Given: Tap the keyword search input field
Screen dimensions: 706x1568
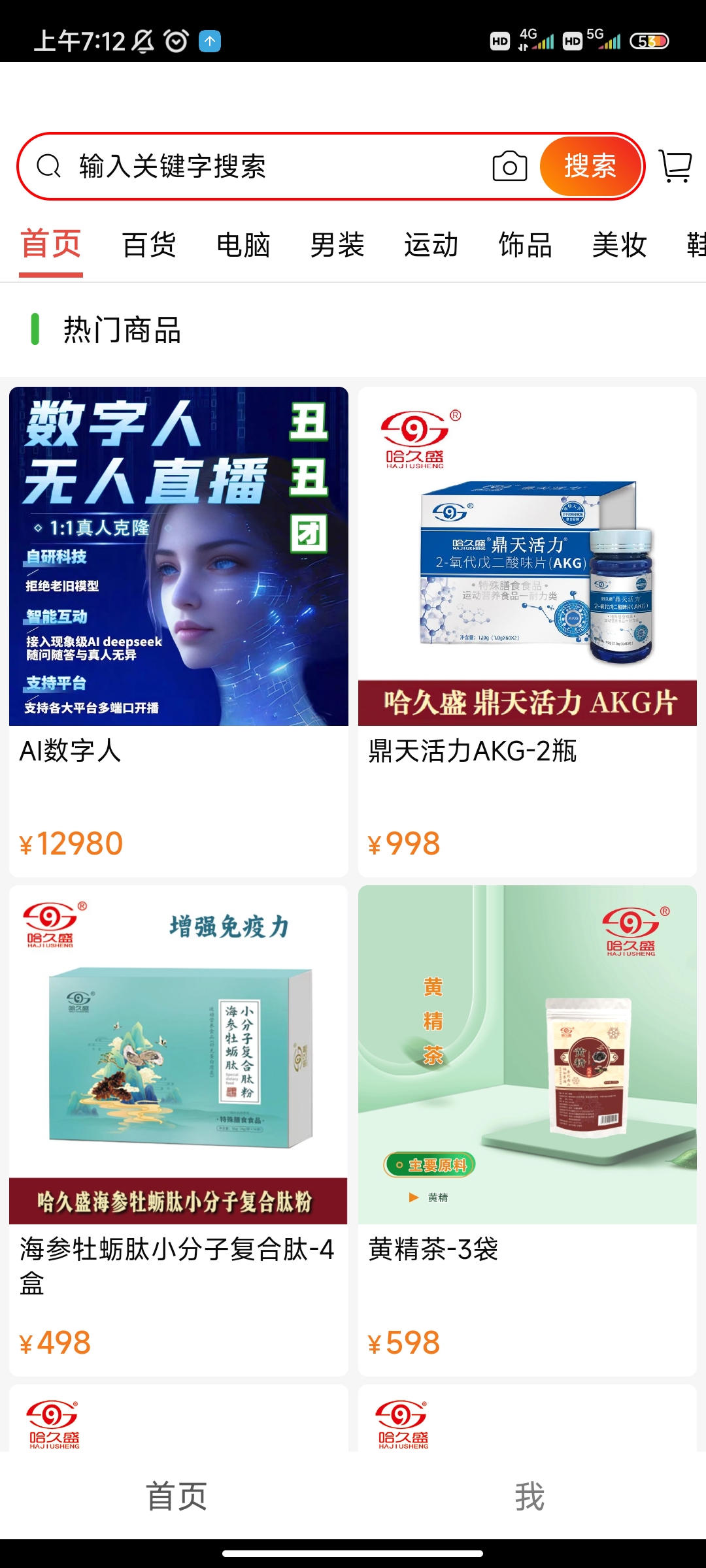Looking at the screenshot, I should (275, 167).
